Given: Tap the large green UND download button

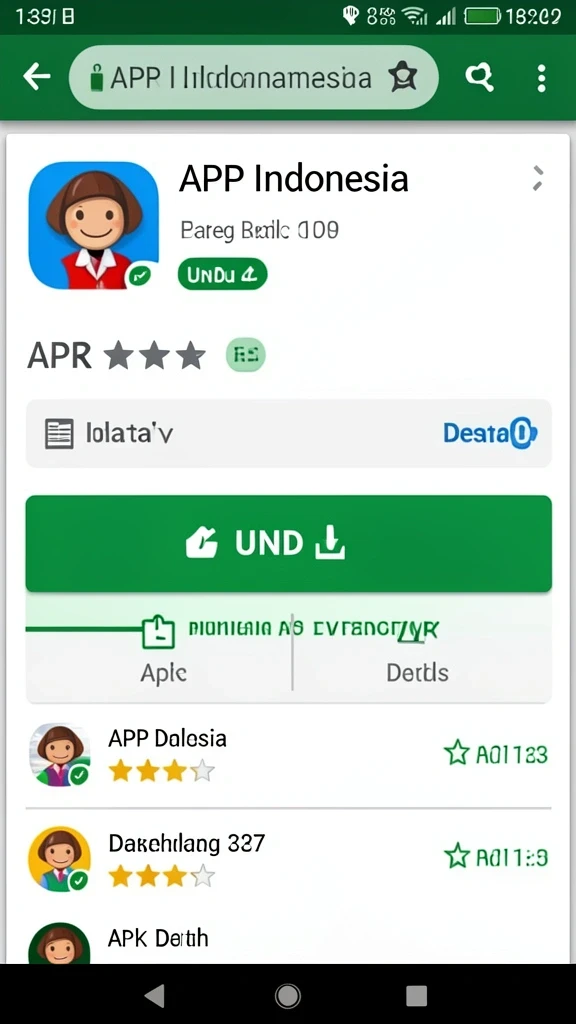Looking at the screenshot, I should tap(289, 543).
